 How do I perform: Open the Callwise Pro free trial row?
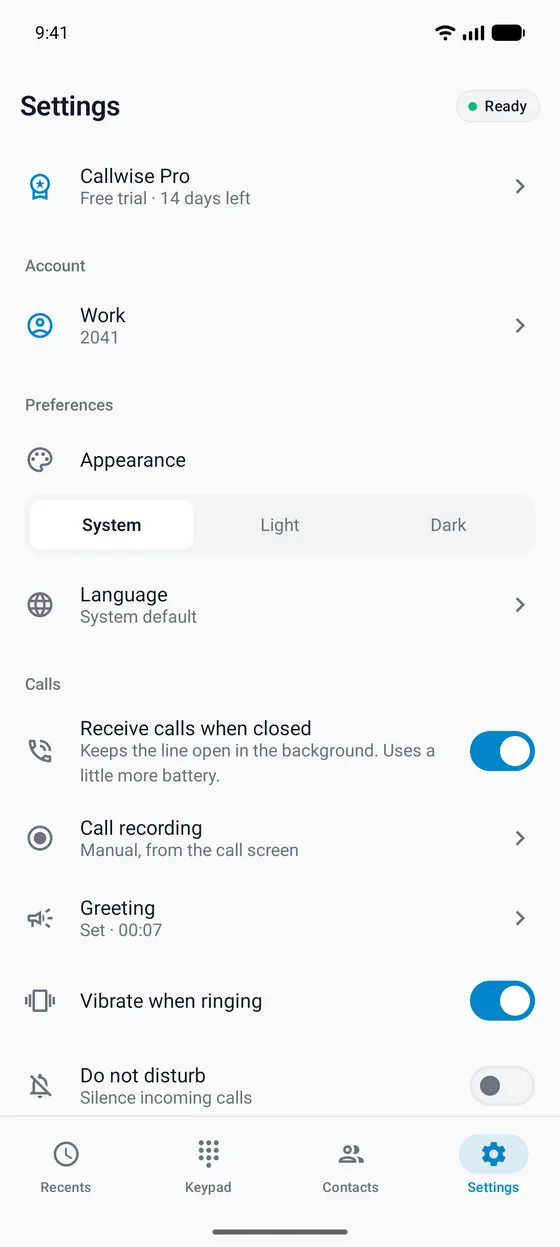[x=280, y=186]
